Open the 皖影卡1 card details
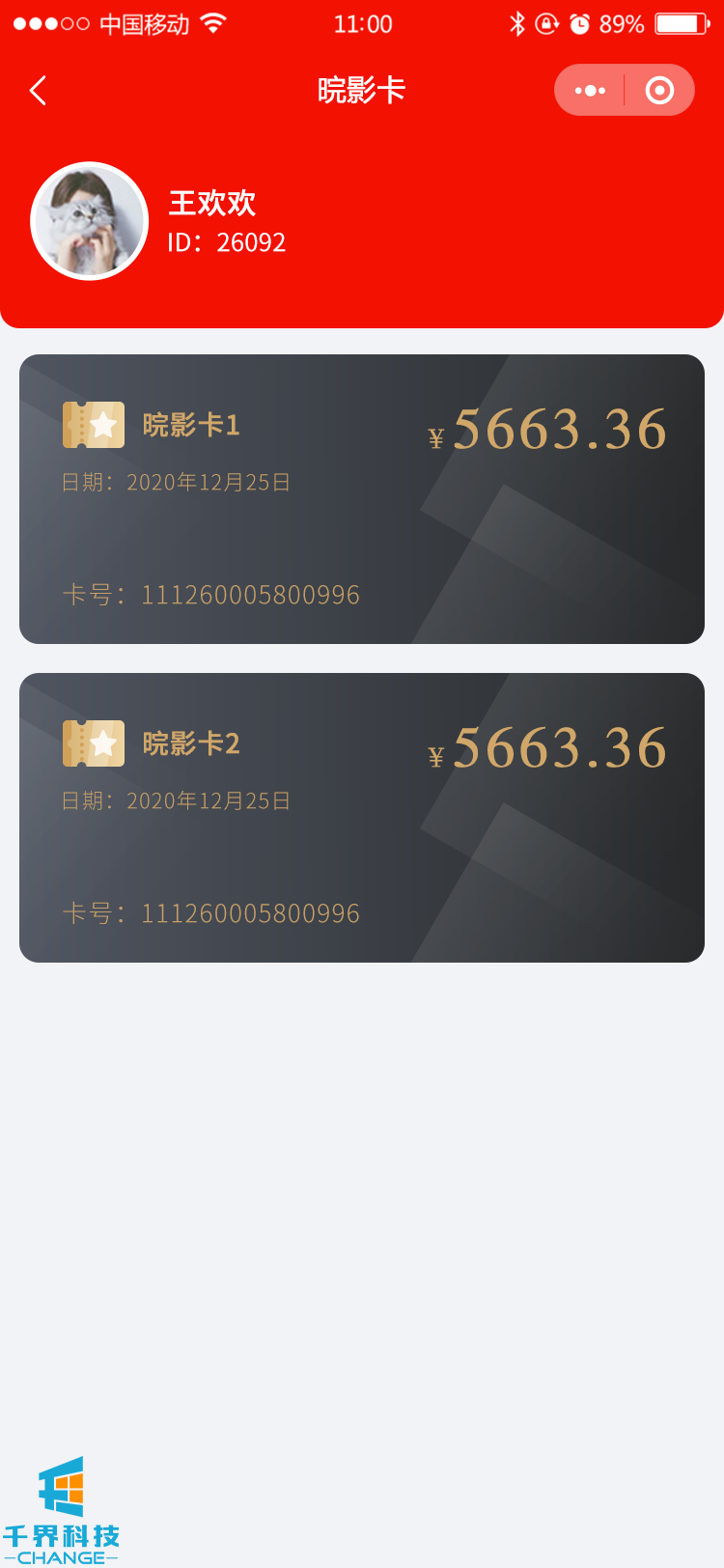Viewport: 724px width, 1568px height. (361, 499)
